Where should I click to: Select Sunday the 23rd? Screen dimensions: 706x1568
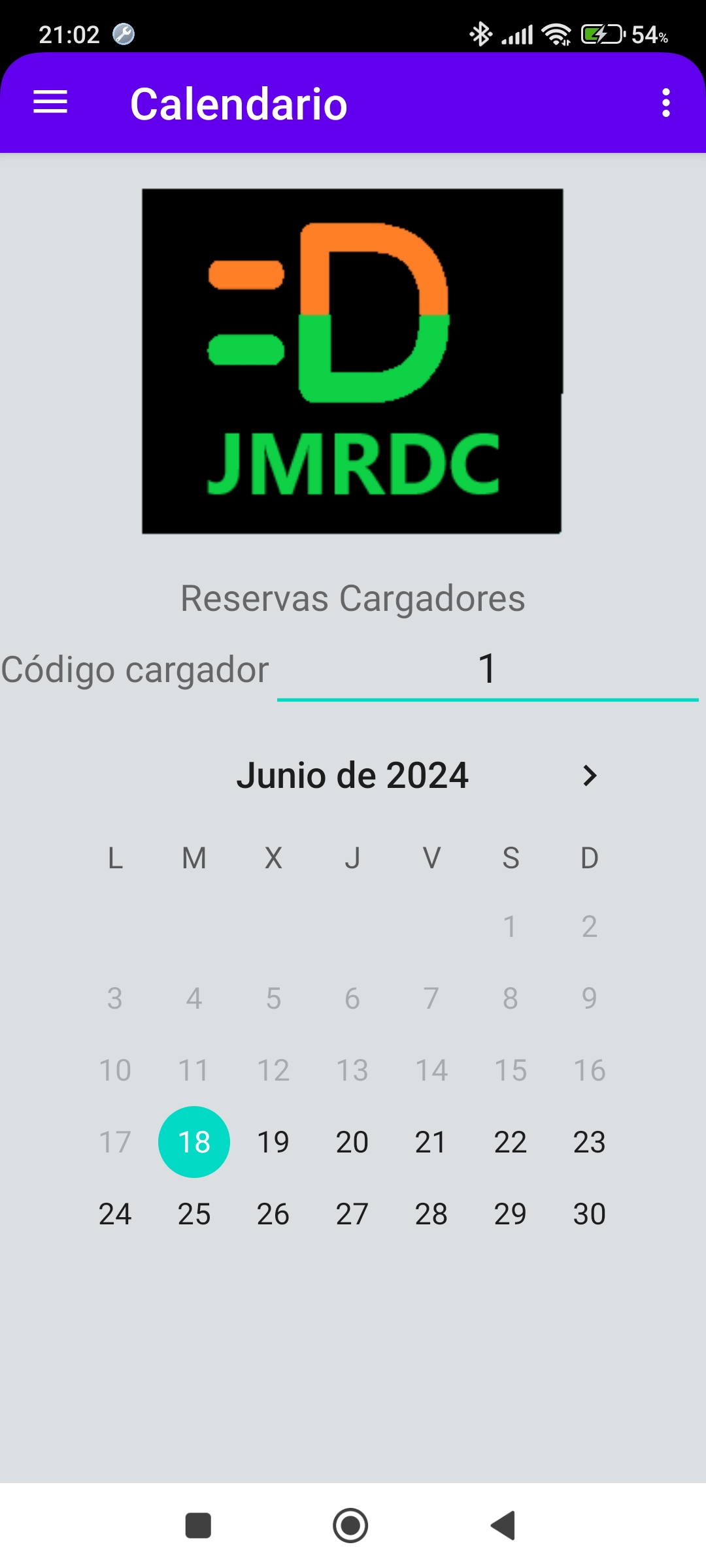tap(590, 1142)
